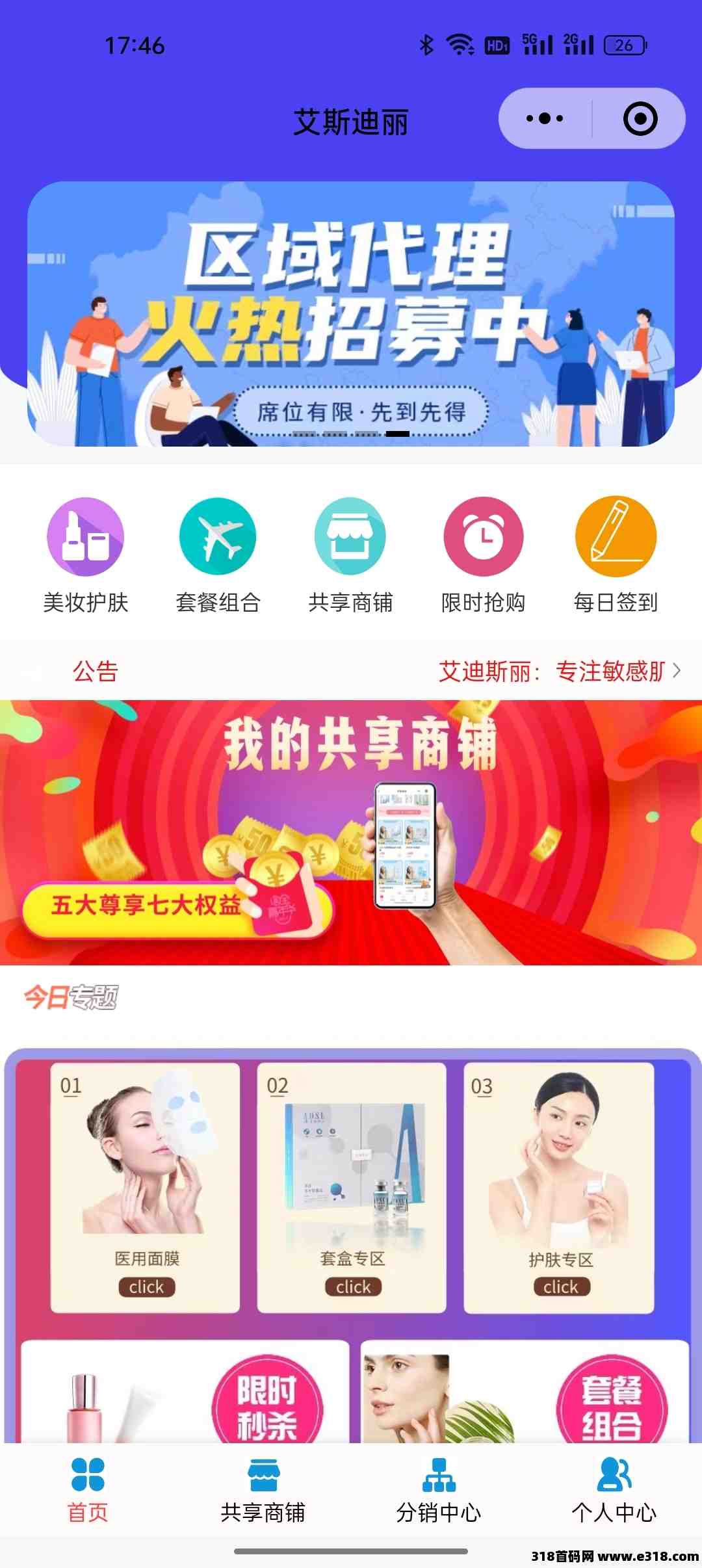Viewport: 702px width, 1568px height.
Task: Switch to the 个人中心 tab
Action: pos(614,1490)
